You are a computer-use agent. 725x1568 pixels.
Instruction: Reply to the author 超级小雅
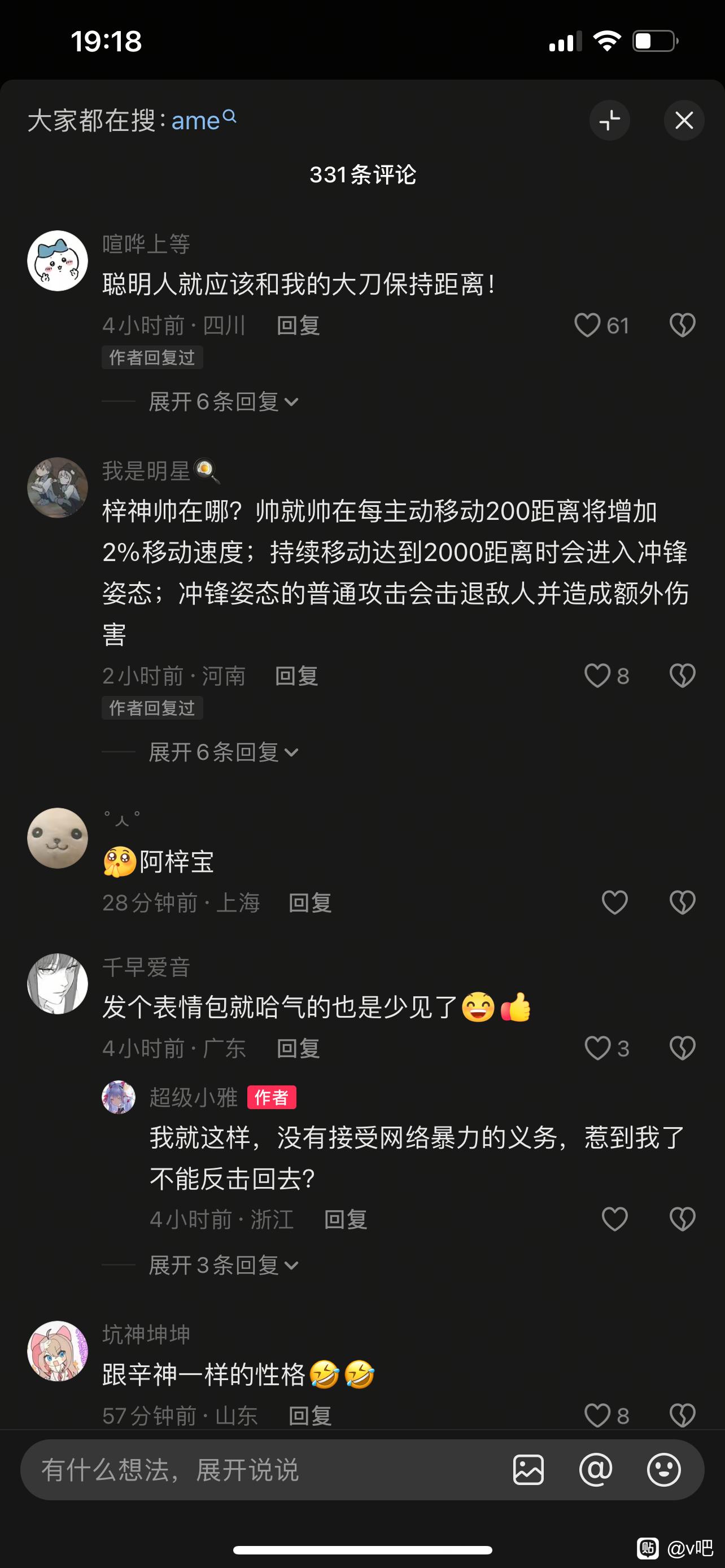[345, 1220]
